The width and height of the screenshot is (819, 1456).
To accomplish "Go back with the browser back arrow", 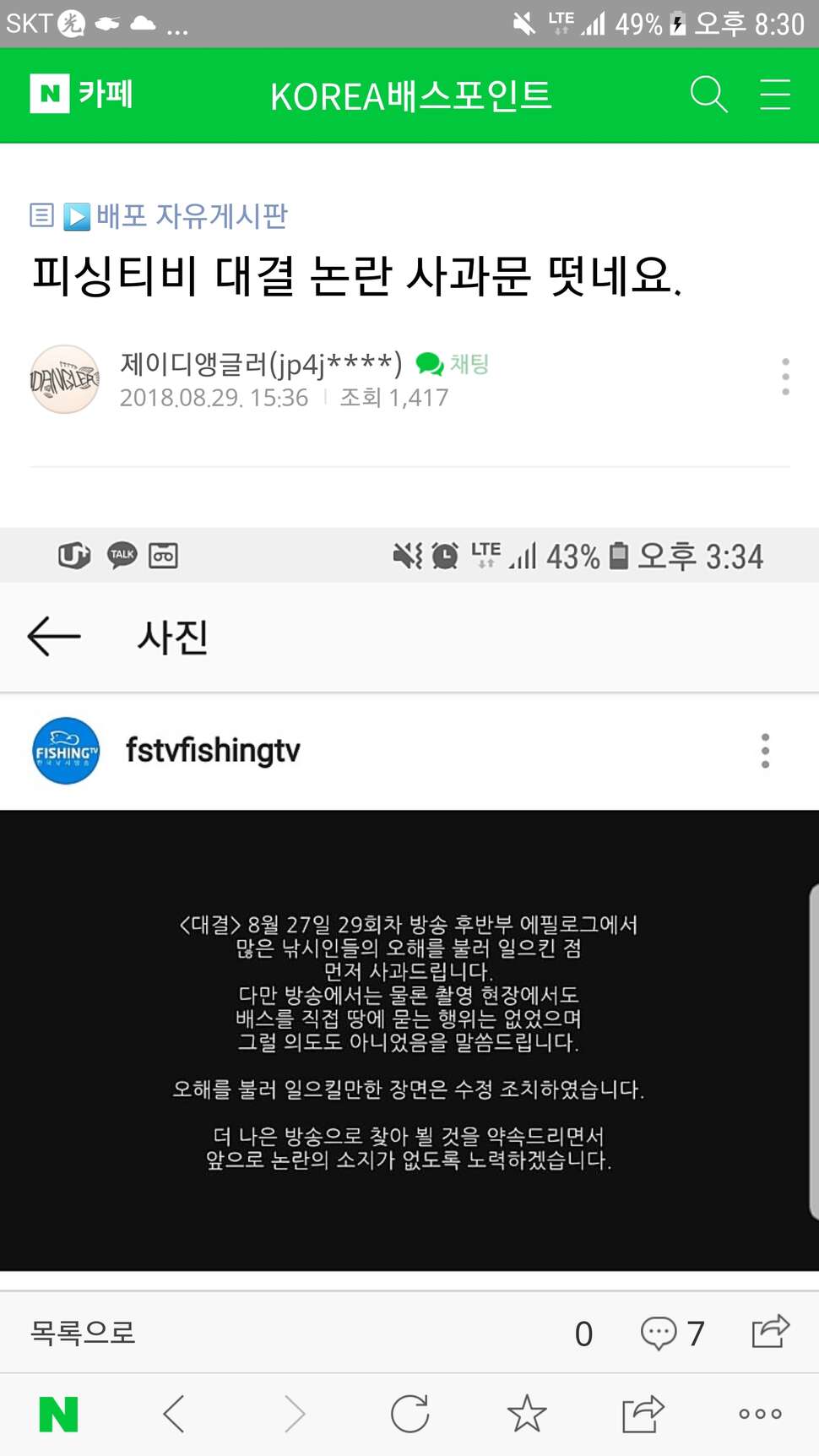I will (x=174, y=1414).
